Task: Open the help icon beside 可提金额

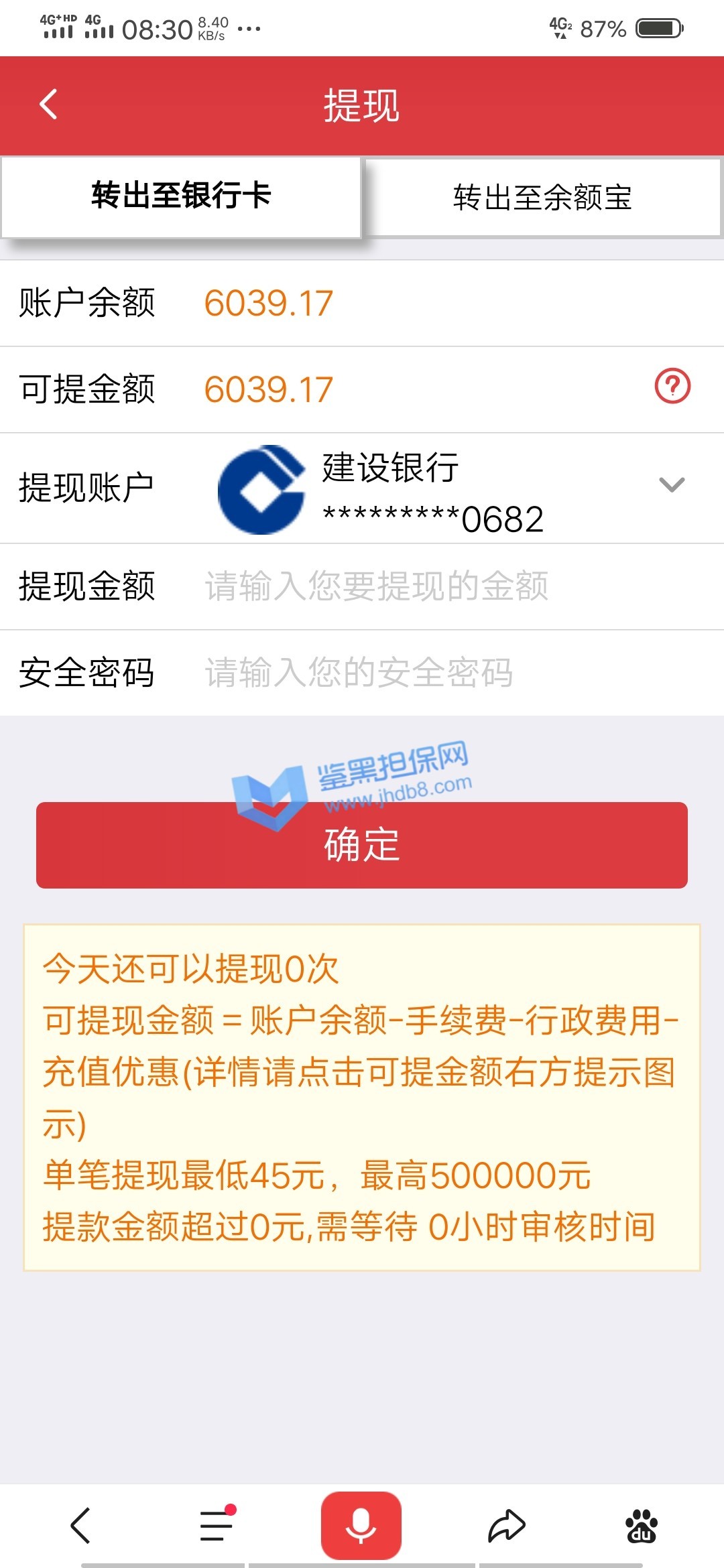Action: 672,386
